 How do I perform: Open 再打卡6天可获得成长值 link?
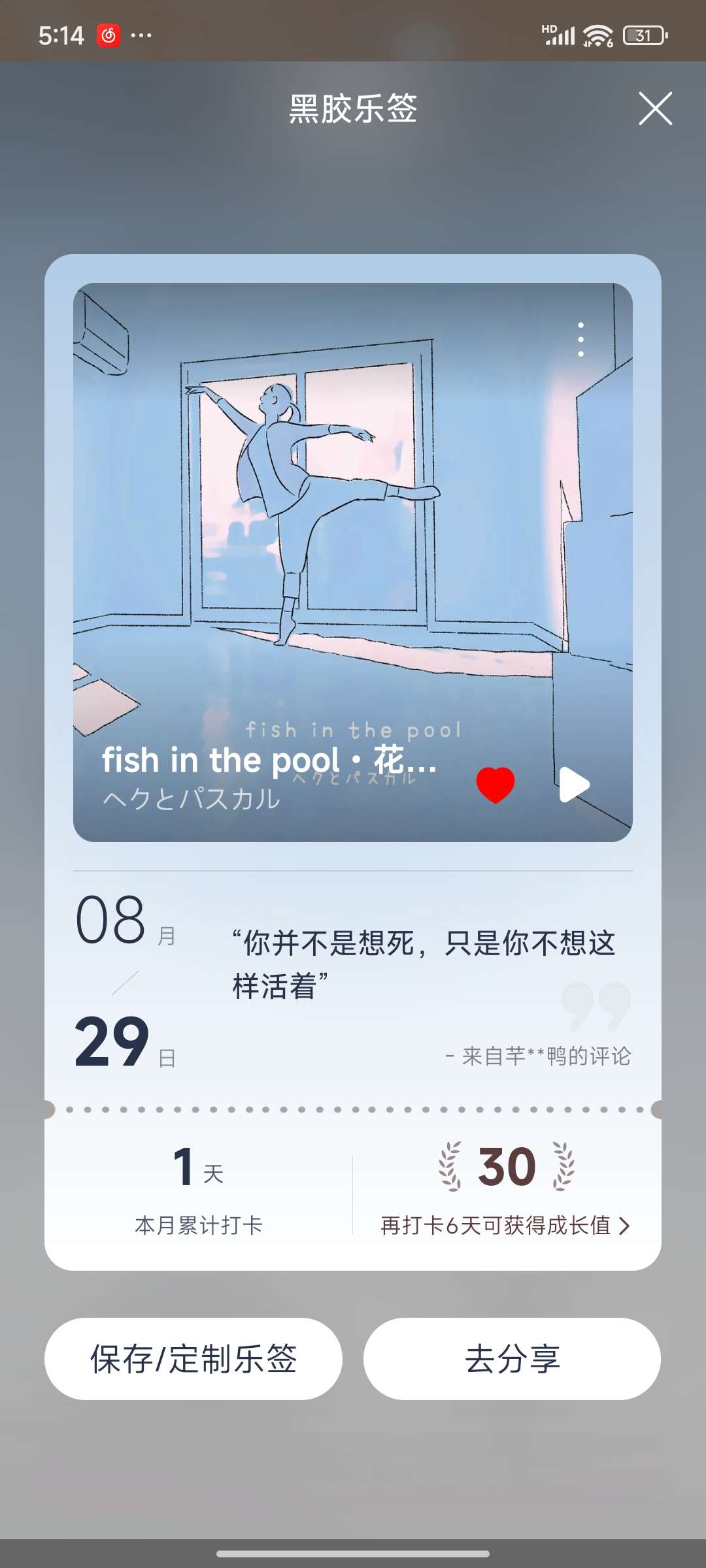[x=505, y=1225]
